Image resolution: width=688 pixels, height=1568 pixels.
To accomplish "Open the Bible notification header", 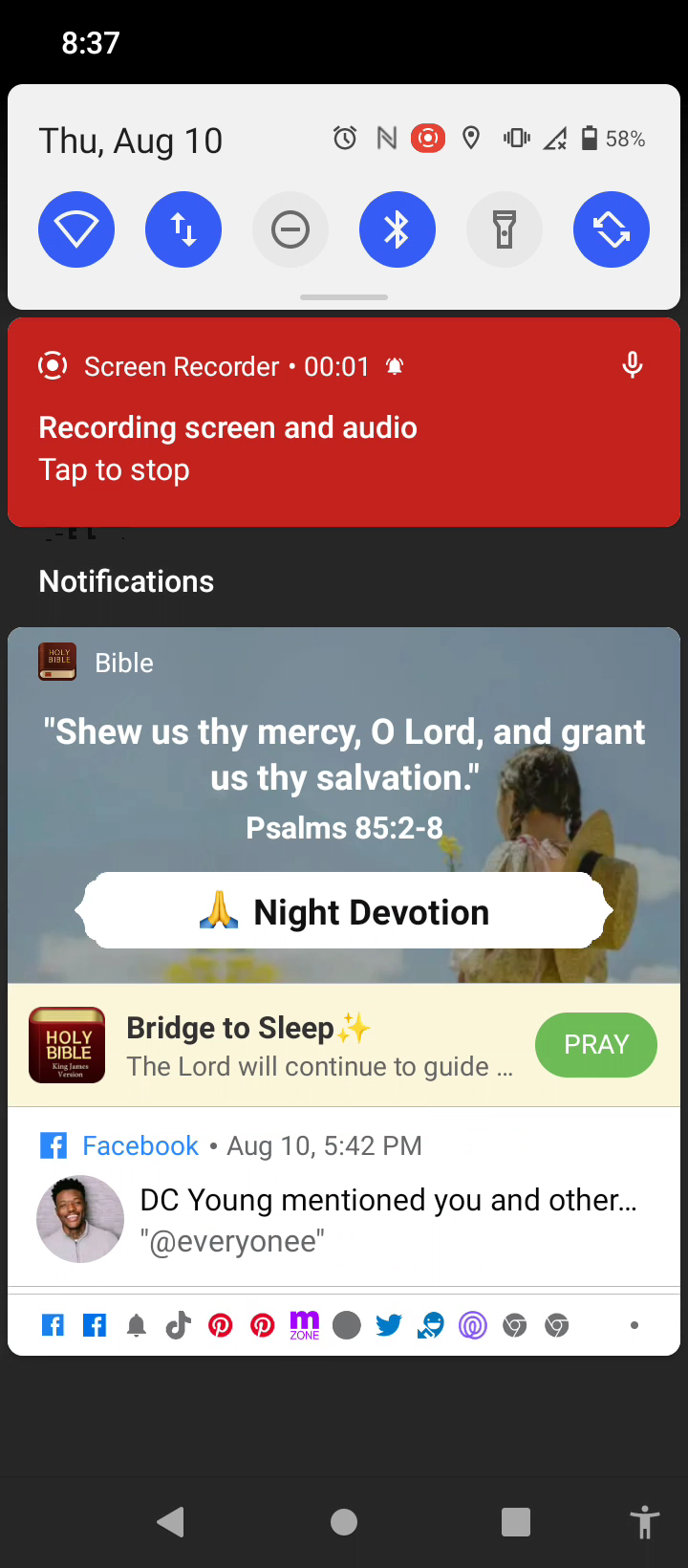I will tap(124, 662).
